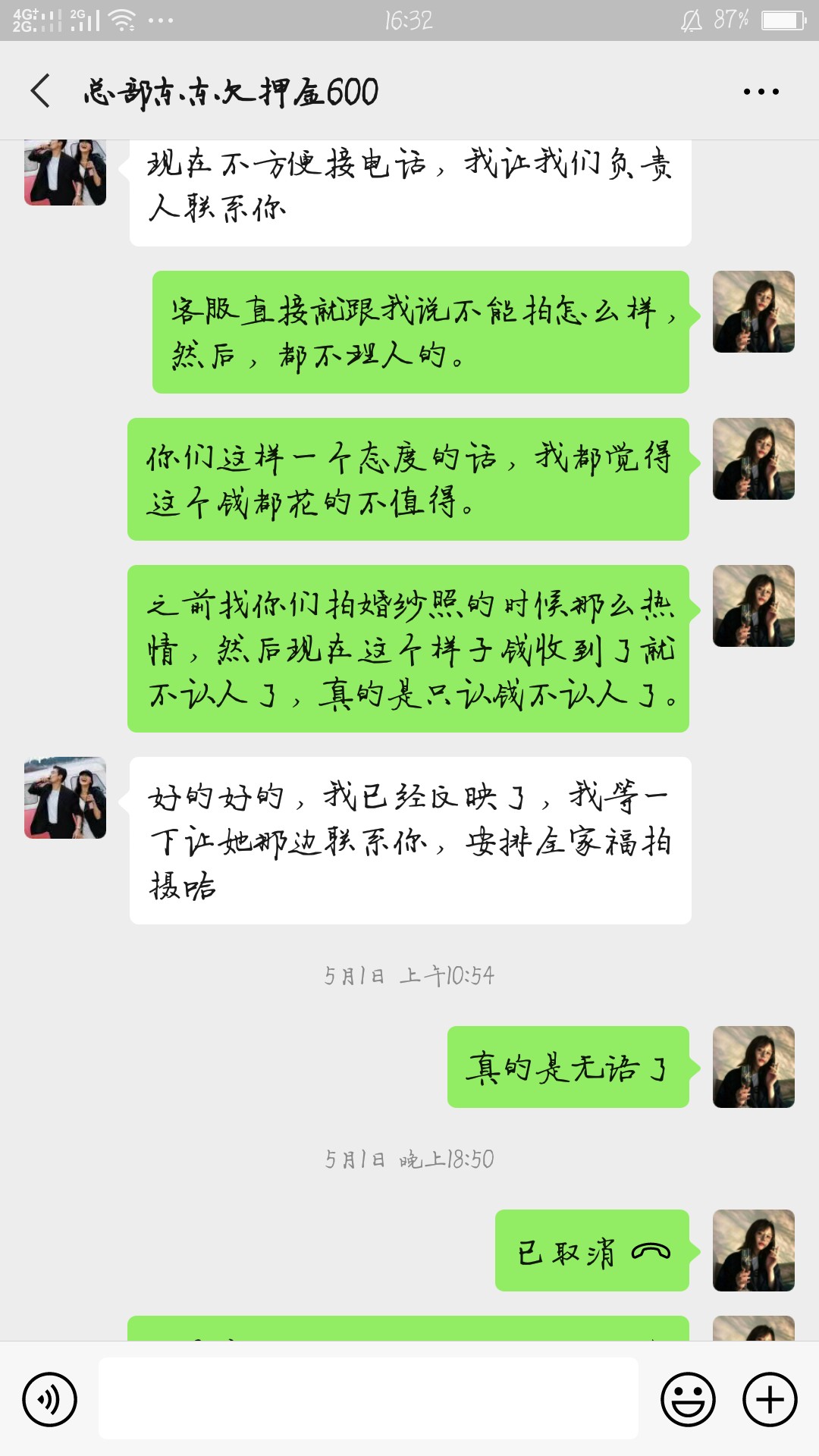Viewport: 819px width, 1456px height.
Task: Focus the message text field
Action: point(368,1399)
